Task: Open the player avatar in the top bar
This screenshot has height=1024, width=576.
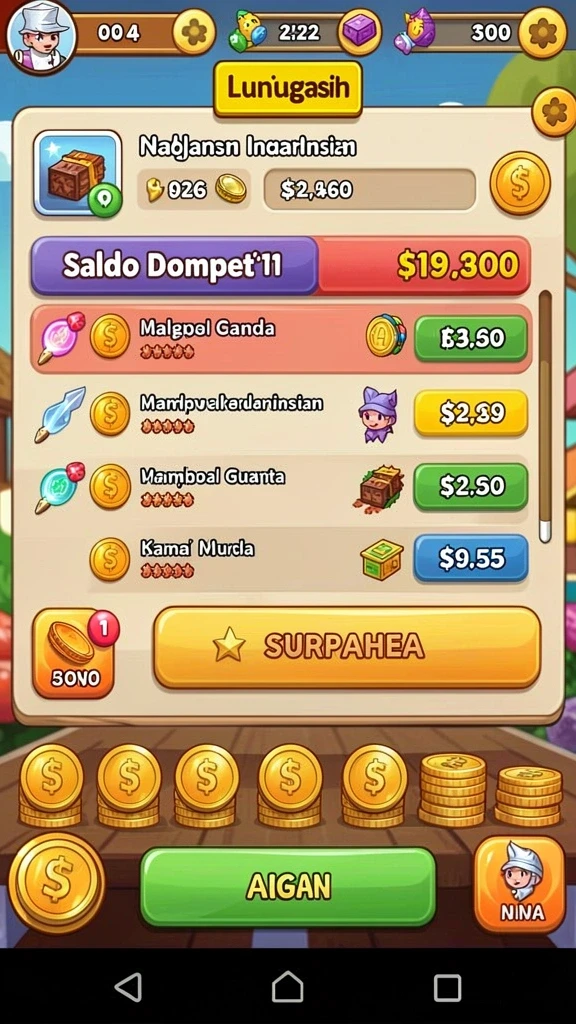Action: (40, 37)
